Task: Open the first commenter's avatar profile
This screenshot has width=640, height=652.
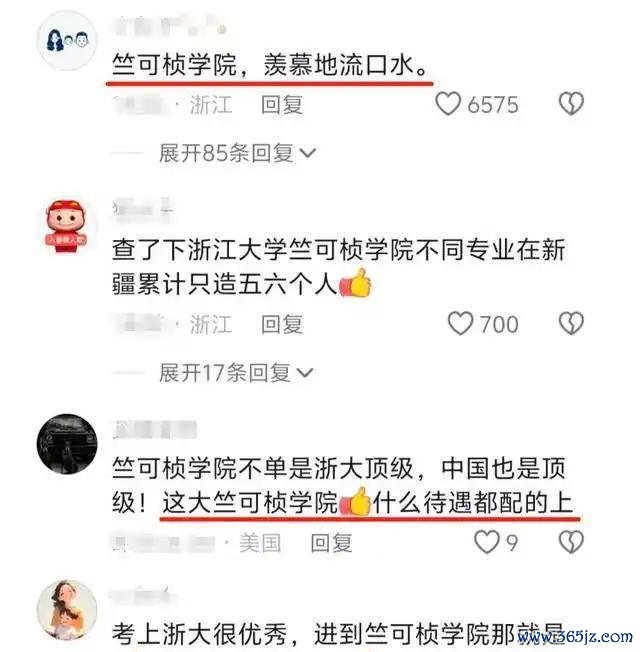Action: pyautogui.click(x=68, y=42)
